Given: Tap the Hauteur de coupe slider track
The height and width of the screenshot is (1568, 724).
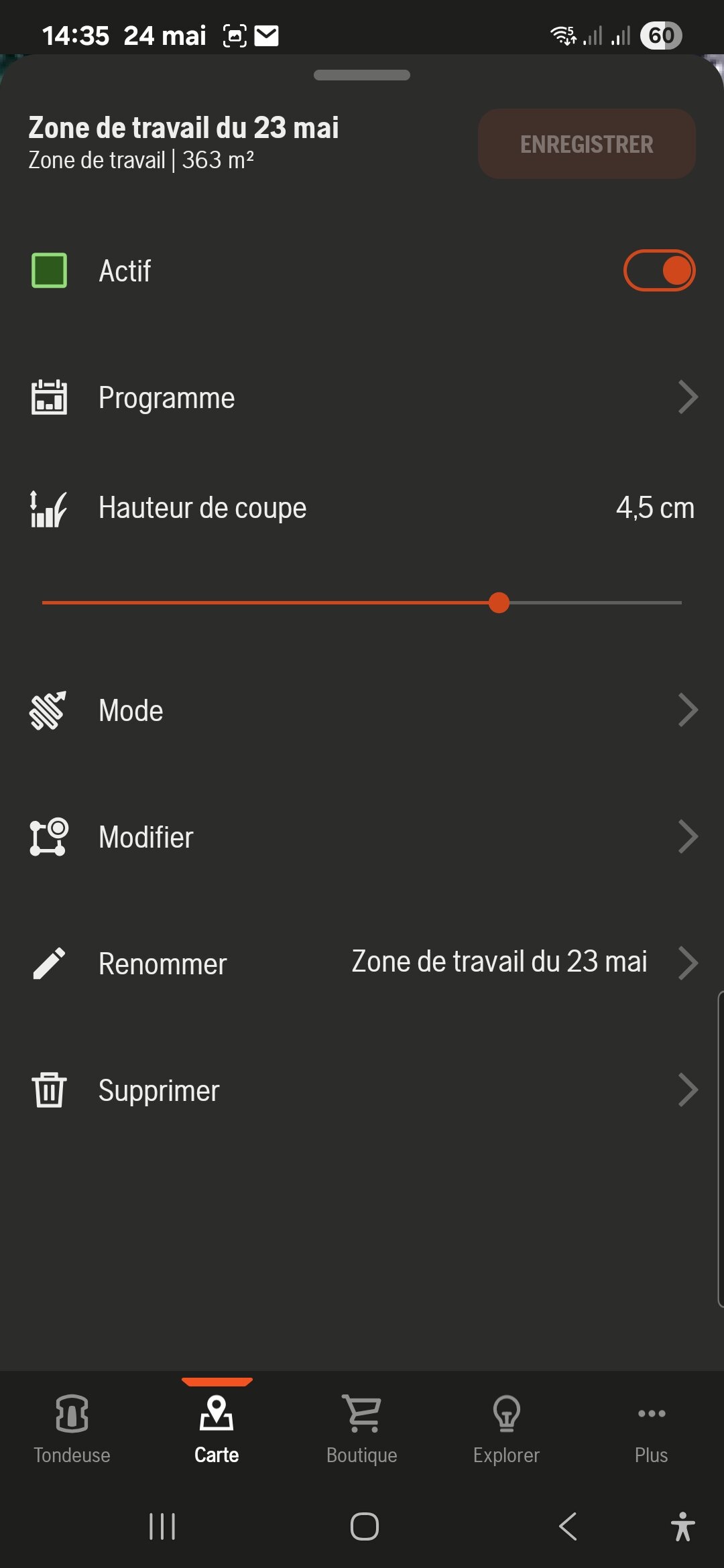Looking at the screenshot, I should (362, 602).
